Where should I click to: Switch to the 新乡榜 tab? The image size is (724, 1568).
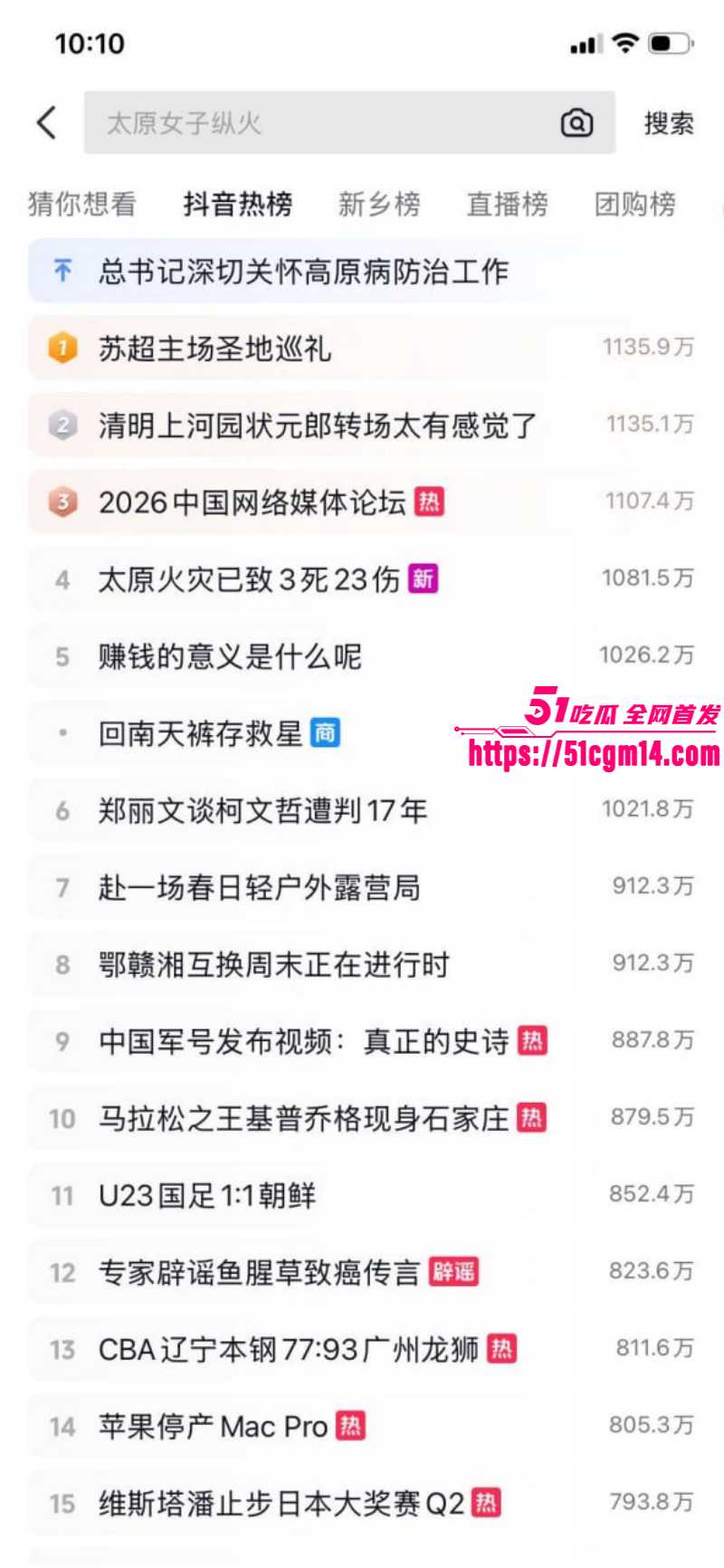point(379,204)
